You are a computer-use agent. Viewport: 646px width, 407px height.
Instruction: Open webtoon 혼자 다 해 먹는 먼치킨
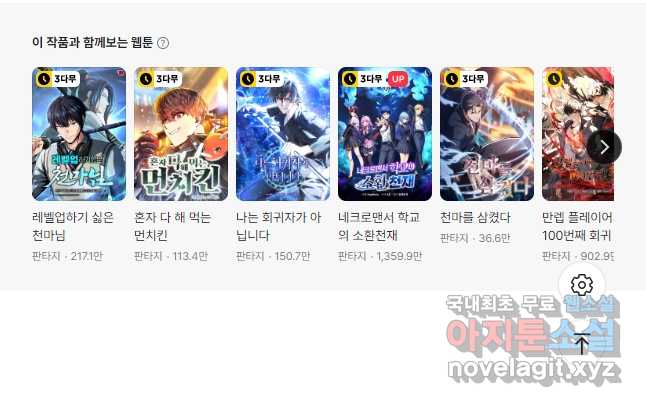pyautogui.click(x=181, y=135)
